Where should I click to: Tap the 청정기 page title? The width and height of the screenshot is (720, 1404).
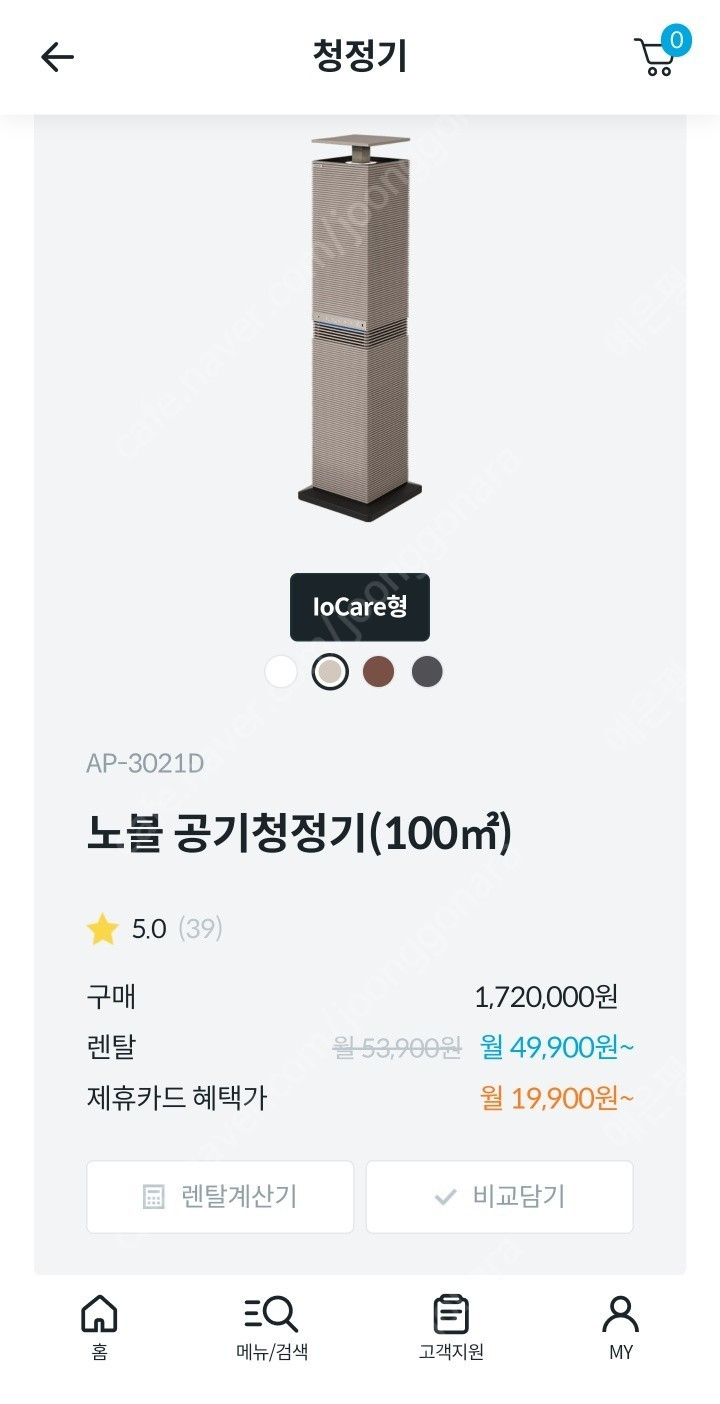(359, 57)
